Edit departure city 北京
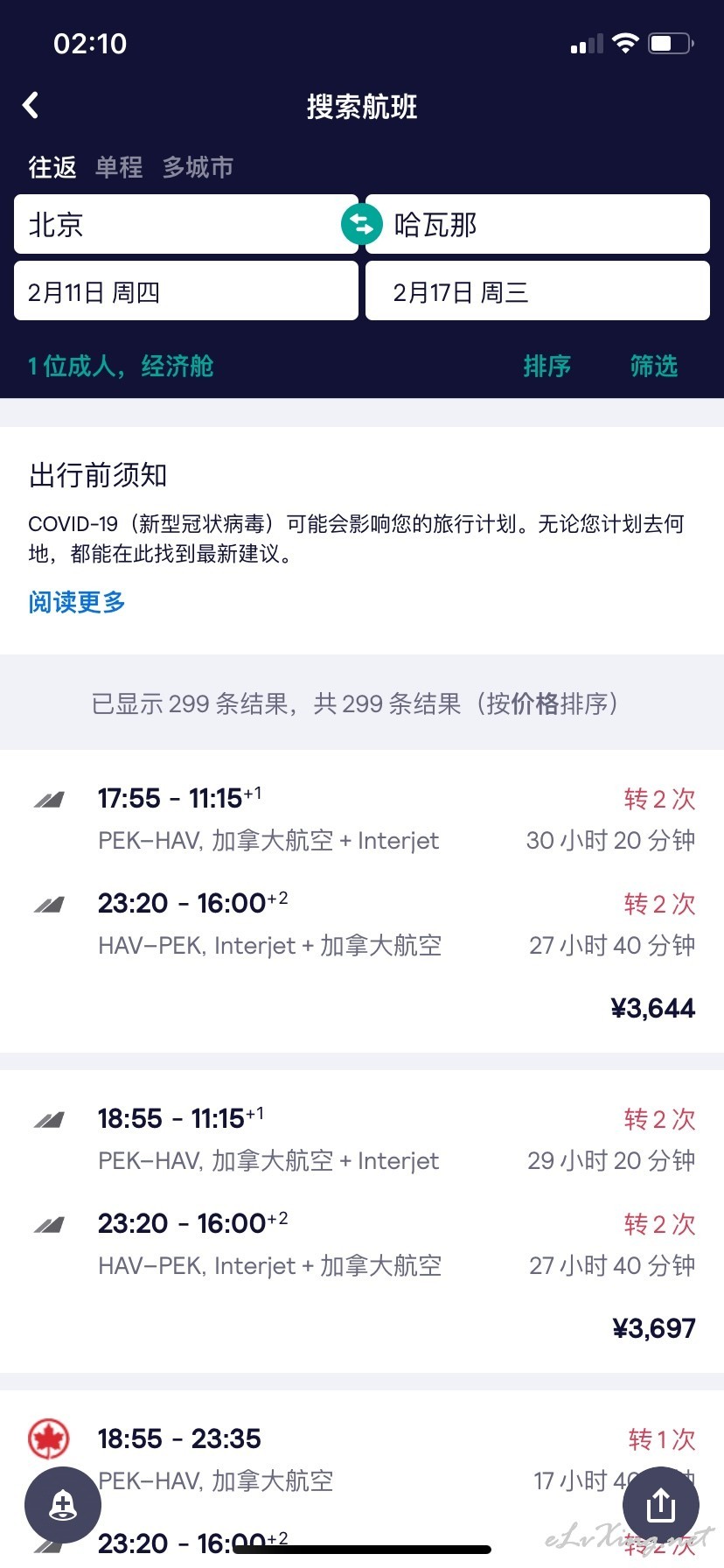The height and width of the screenshot is (1568, 724). pos(185,225)
